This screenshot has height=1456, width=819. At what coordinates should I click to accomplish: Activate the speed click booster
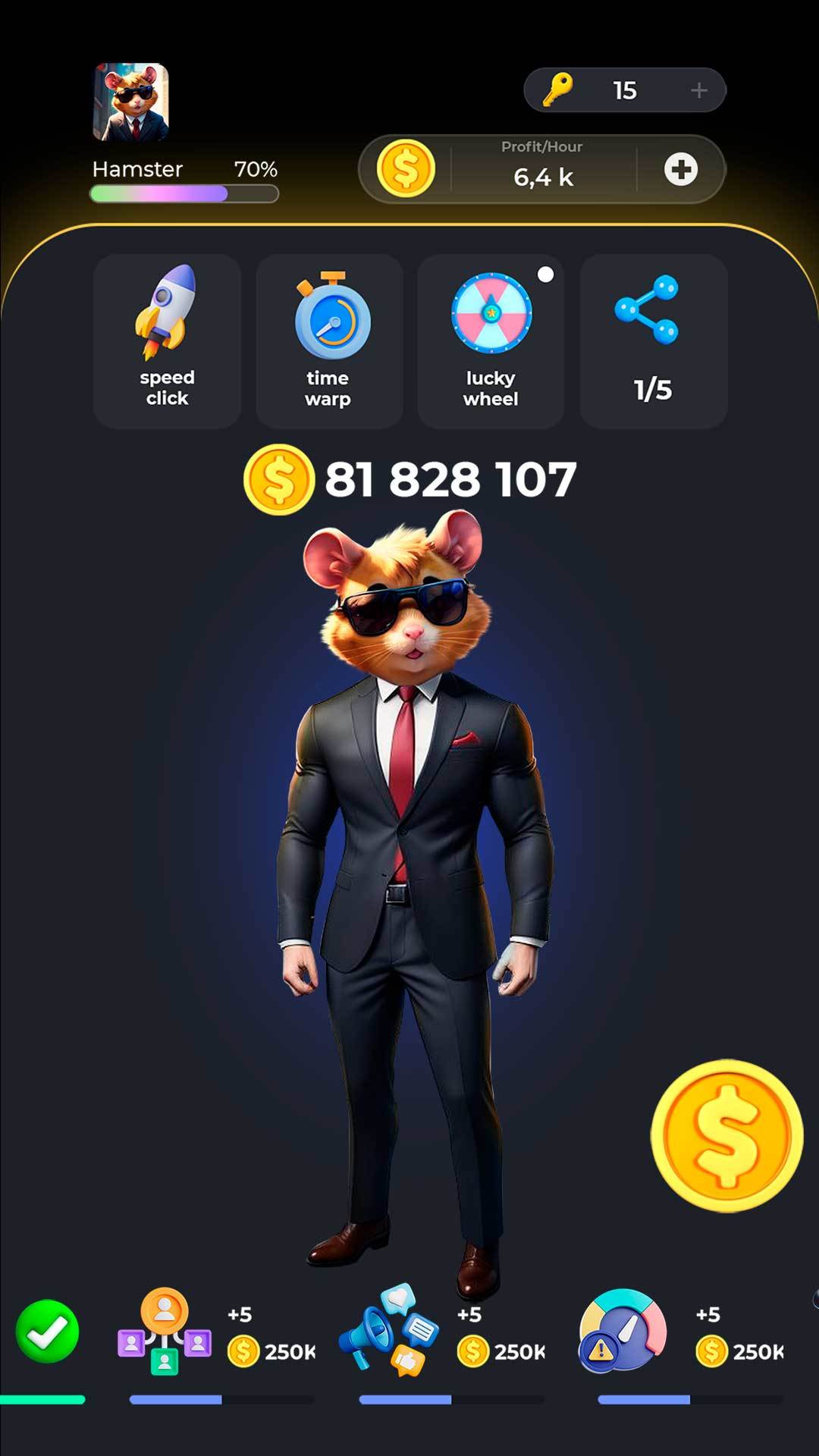coord(167,340)
